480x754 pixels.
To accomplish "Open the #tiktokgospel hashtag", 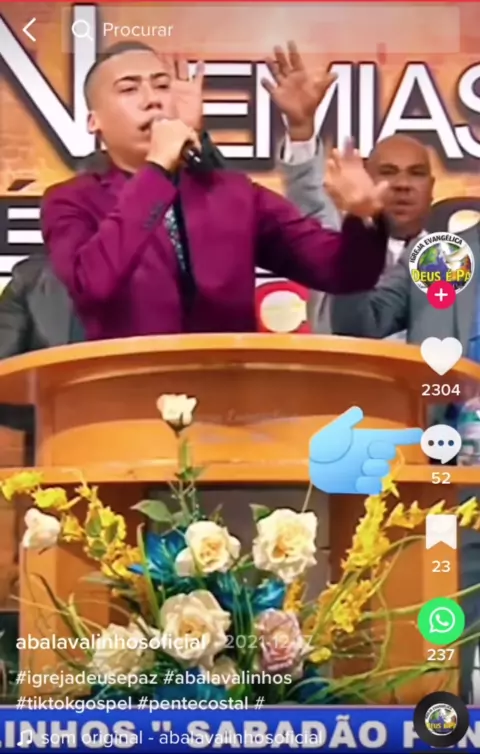I will pyautogui.click(x=74, y=704).
